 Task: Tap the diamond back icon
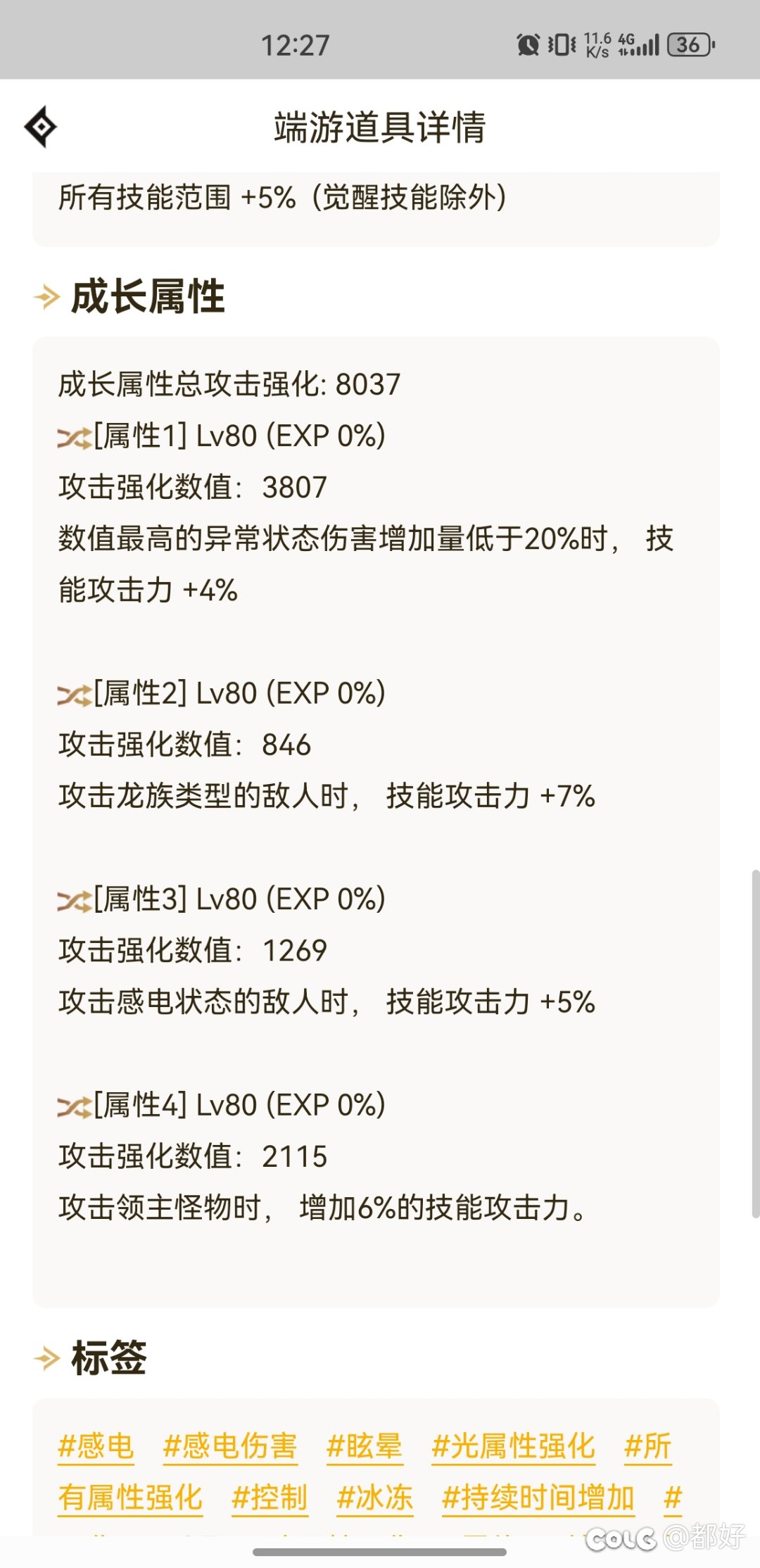pyautogui.click(x=41, y=127)
